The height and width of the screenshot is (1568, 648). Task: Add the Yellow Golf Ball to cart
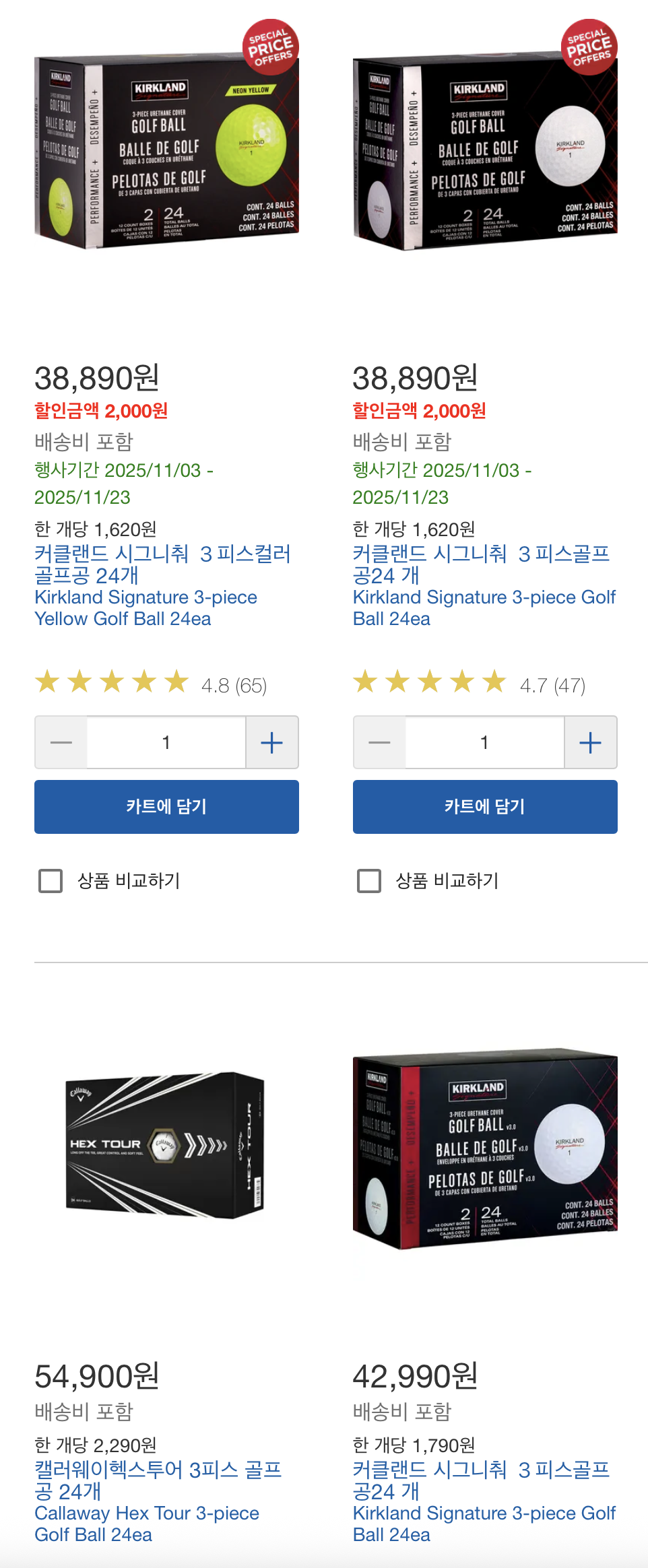click(x=166, y=806)
